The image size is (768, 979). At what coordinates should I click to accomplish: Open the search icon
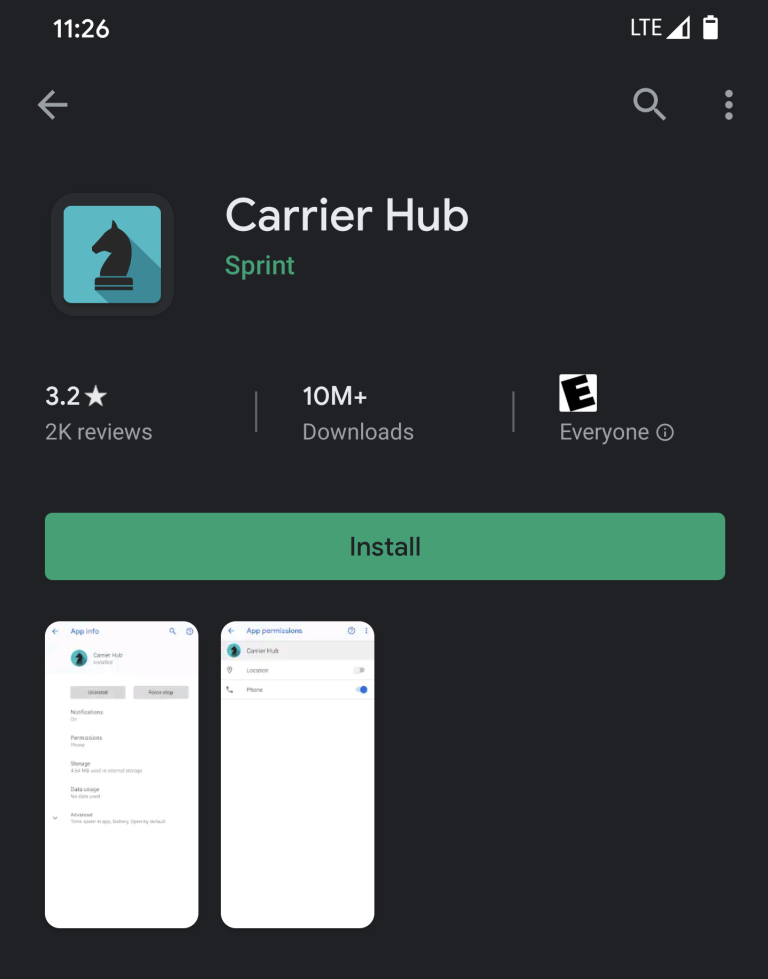[649, 104]
